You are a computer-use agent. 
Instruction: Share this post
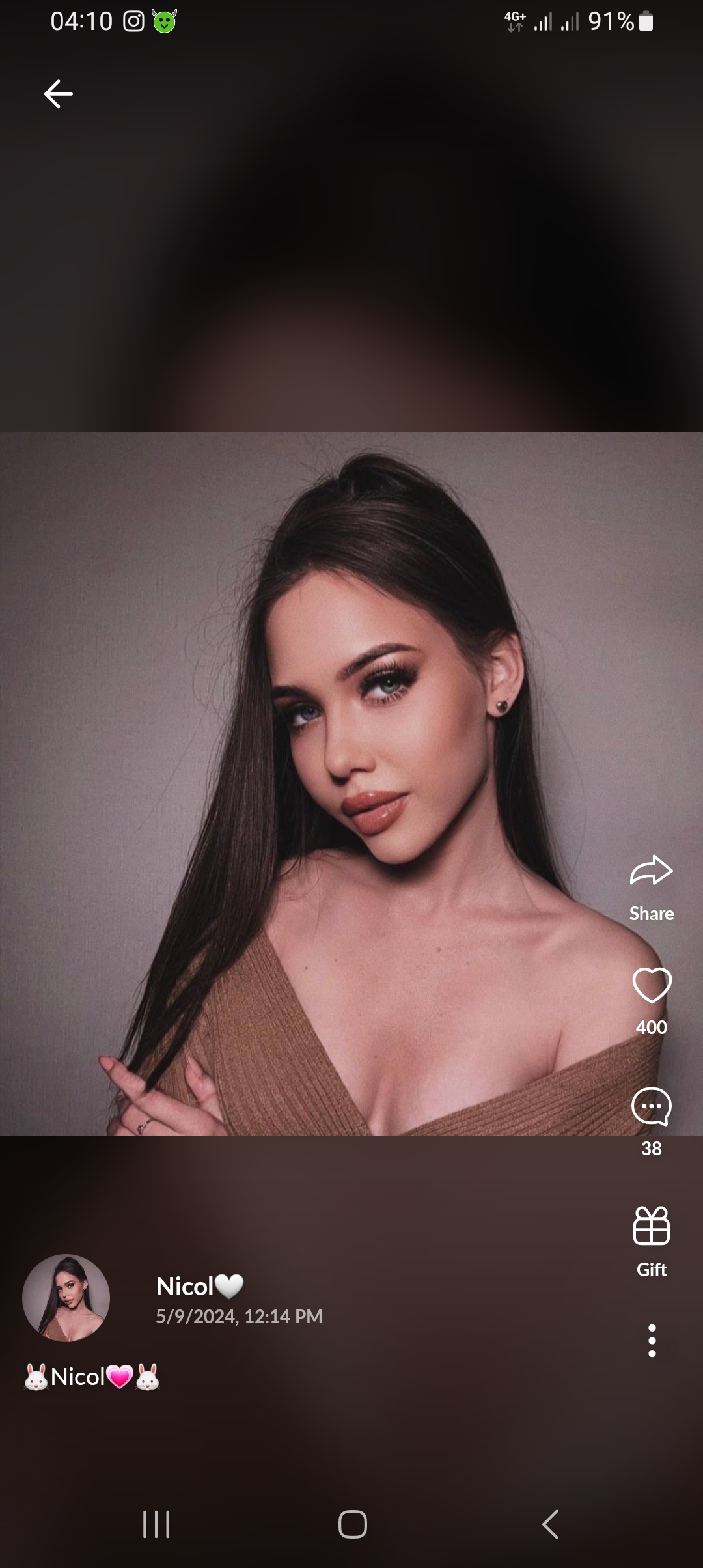coord(651,887)
